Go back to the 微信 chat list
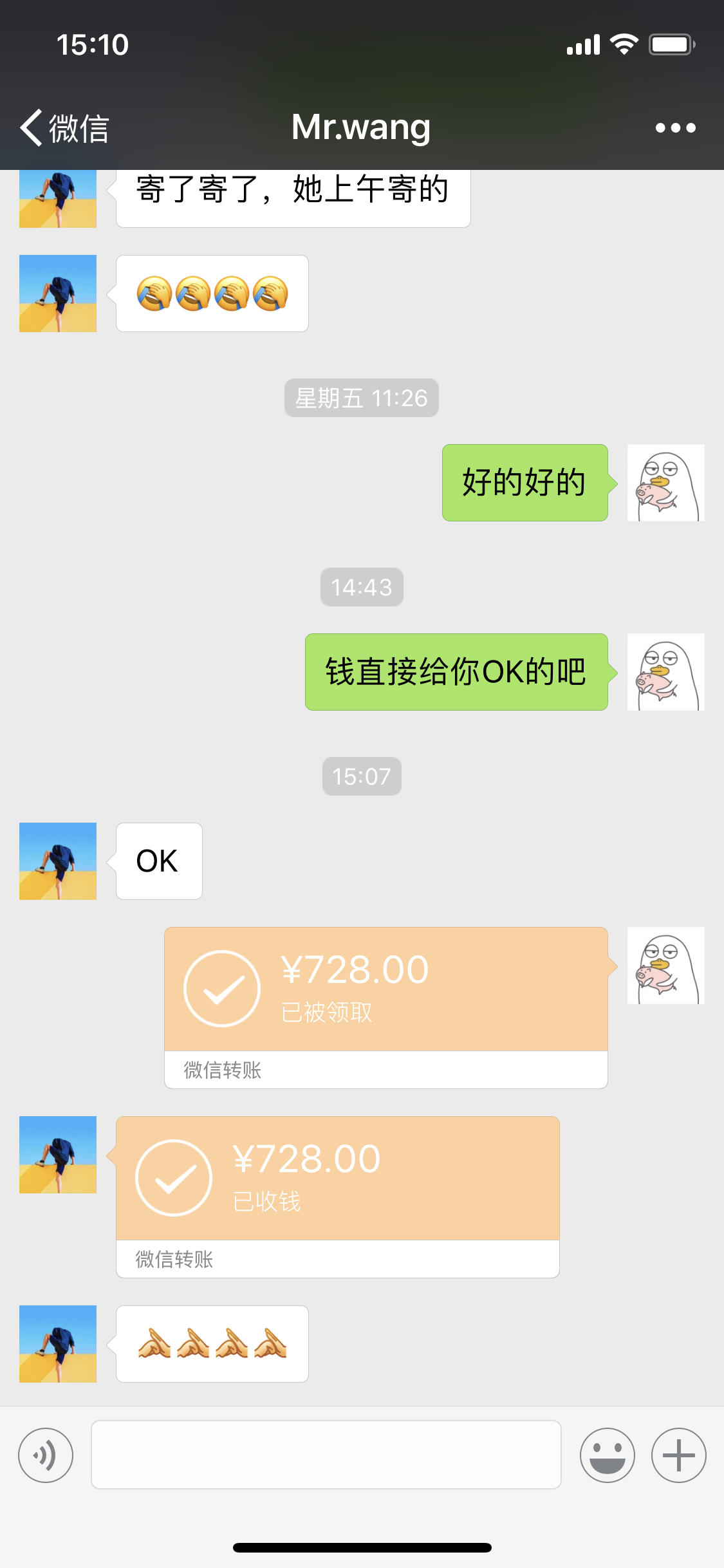The image size is (724, 1568). (x=64, y=128)
